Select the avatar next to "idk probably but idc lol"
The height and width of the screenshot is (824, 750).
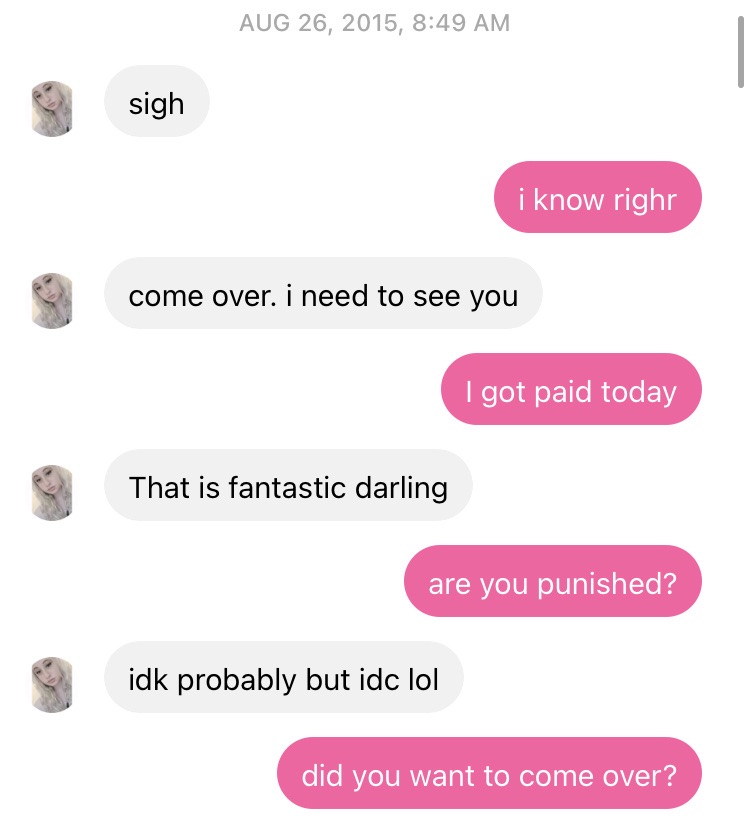(53, 684)
